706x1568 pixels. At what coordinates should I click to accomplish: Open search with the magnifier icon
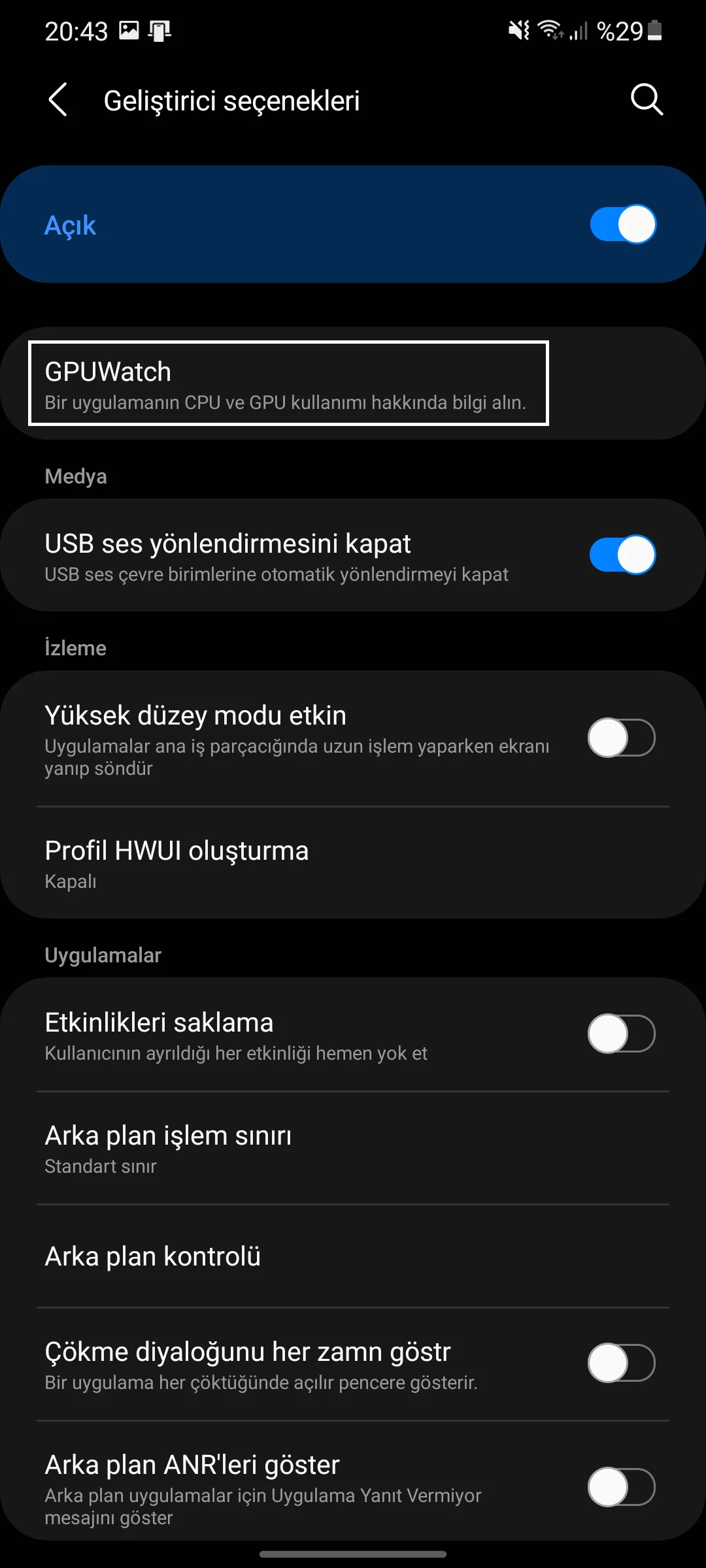pyautogui.click(x=646, y=100)
